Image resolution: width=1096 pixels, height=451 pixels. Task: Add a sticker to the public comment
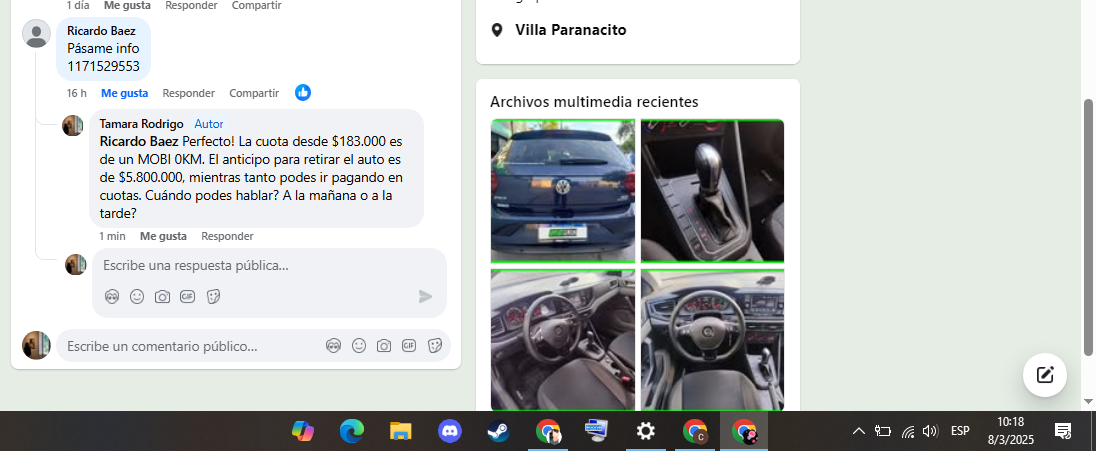(434, 346)
